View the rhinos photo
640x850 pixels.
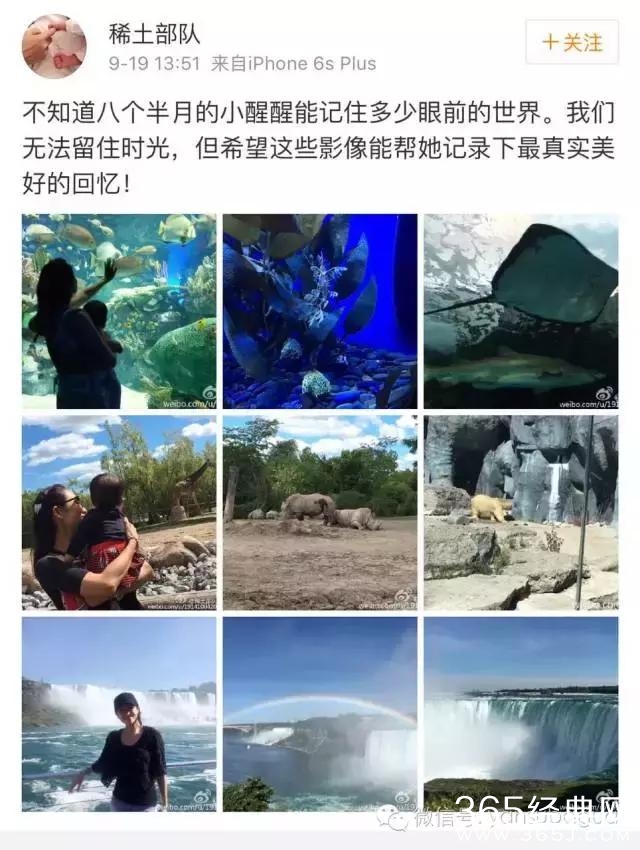tap(320, 513)
